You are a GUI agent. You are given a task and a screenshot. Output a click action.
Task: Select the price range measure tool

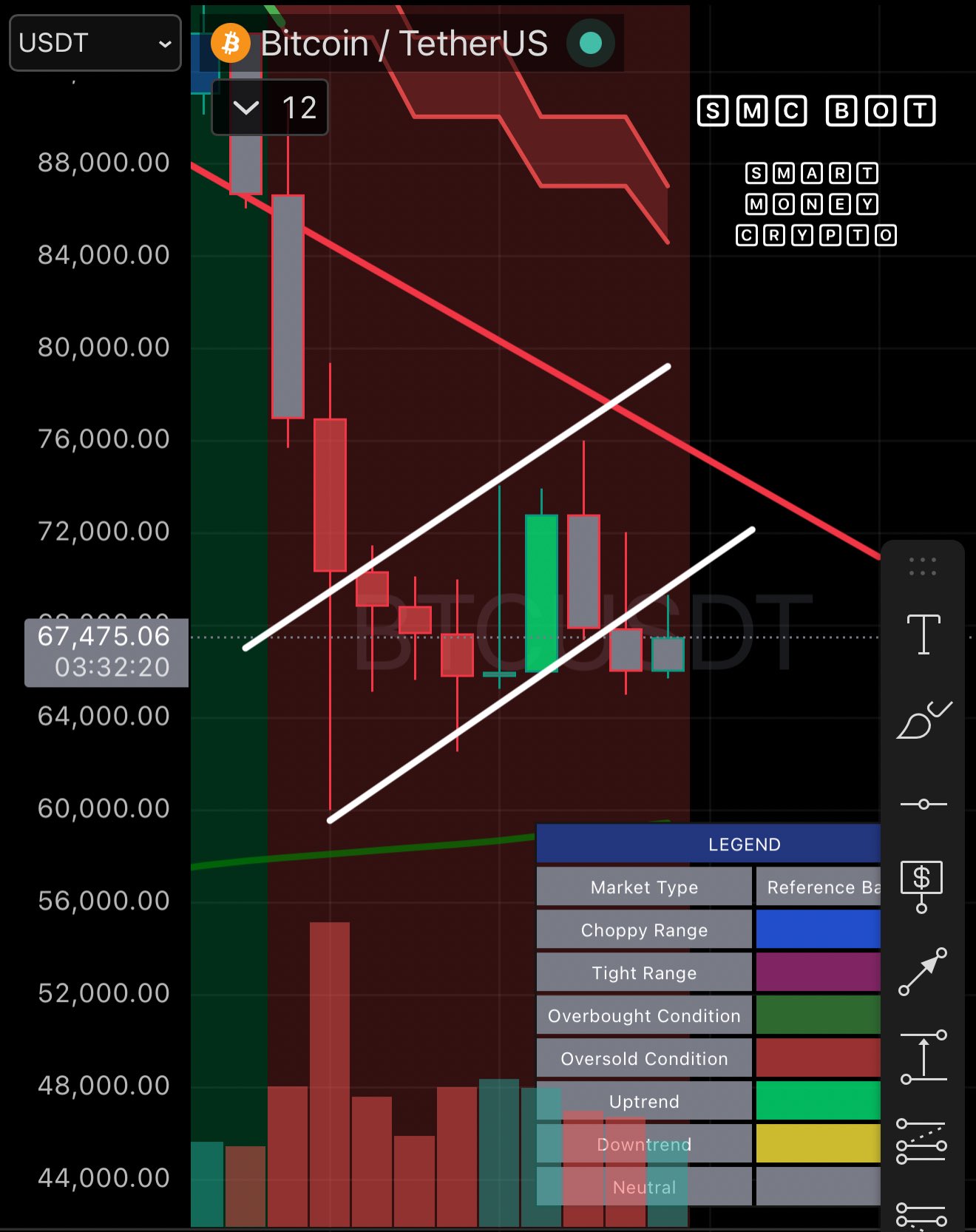924,1057
